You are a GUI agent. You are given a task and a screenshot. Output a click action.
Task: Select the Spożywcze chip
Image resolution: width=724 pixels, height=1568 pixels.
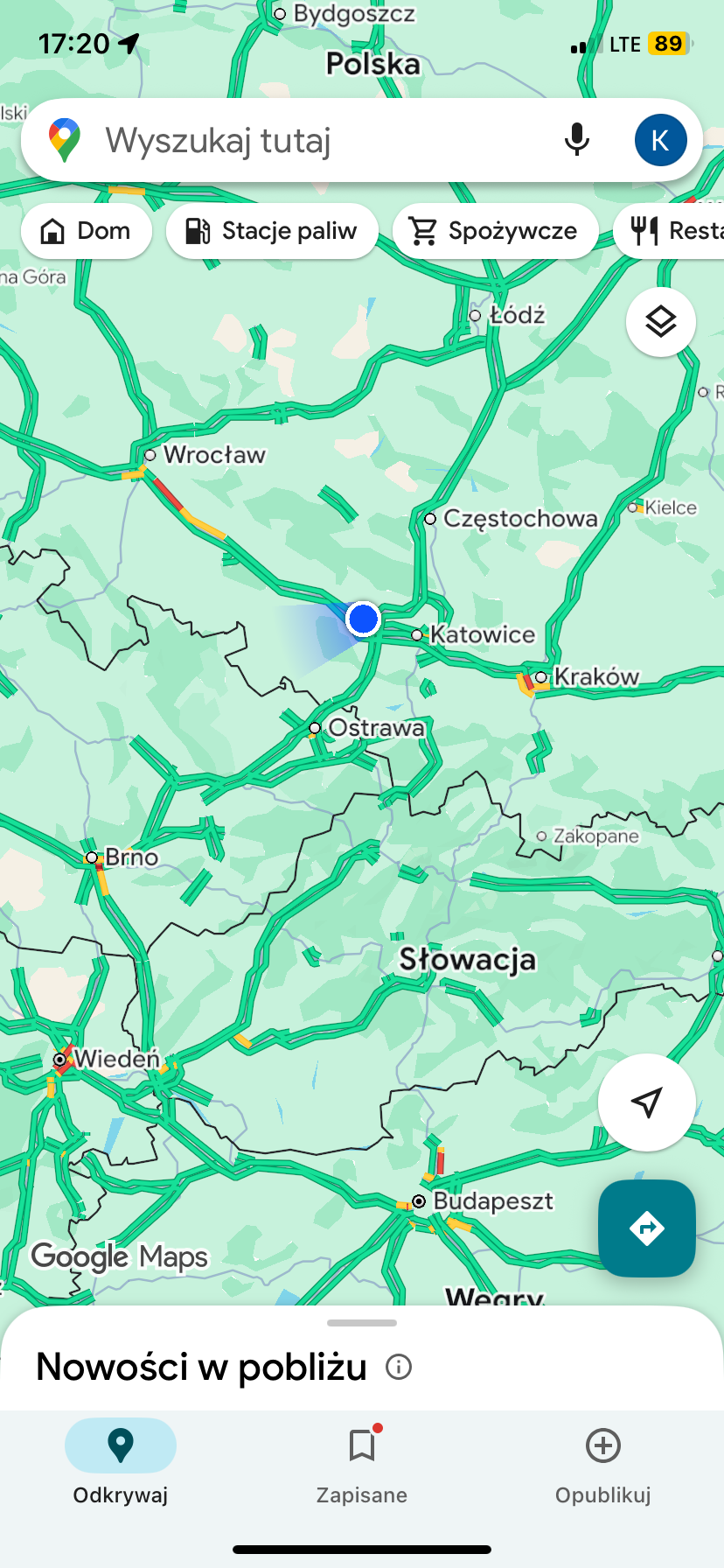point(495,231)
